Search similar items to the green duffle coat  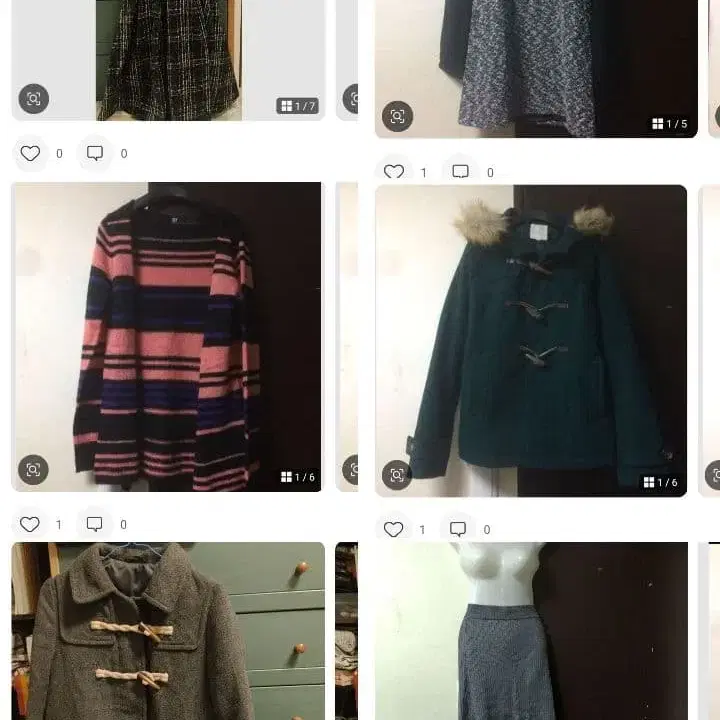397,474
